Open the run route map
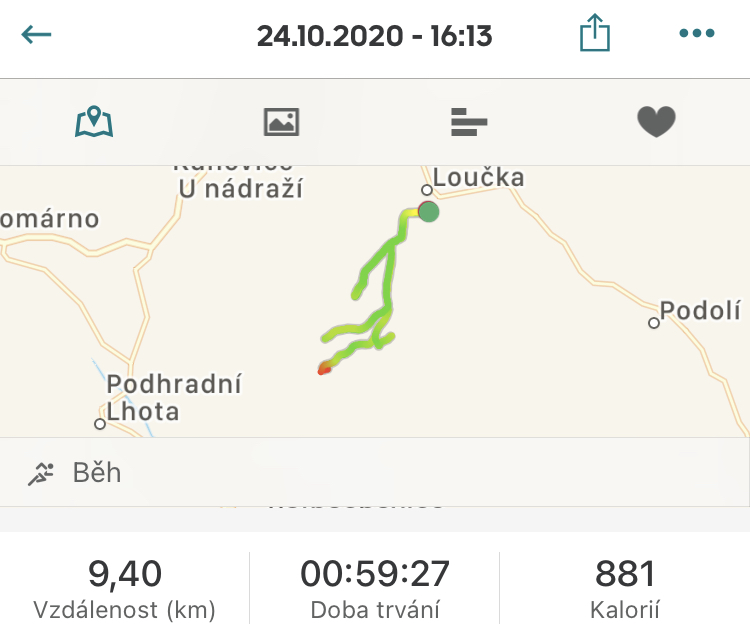Image resolution: width=750 pixels, height=635 pixels. pos(375,300)
